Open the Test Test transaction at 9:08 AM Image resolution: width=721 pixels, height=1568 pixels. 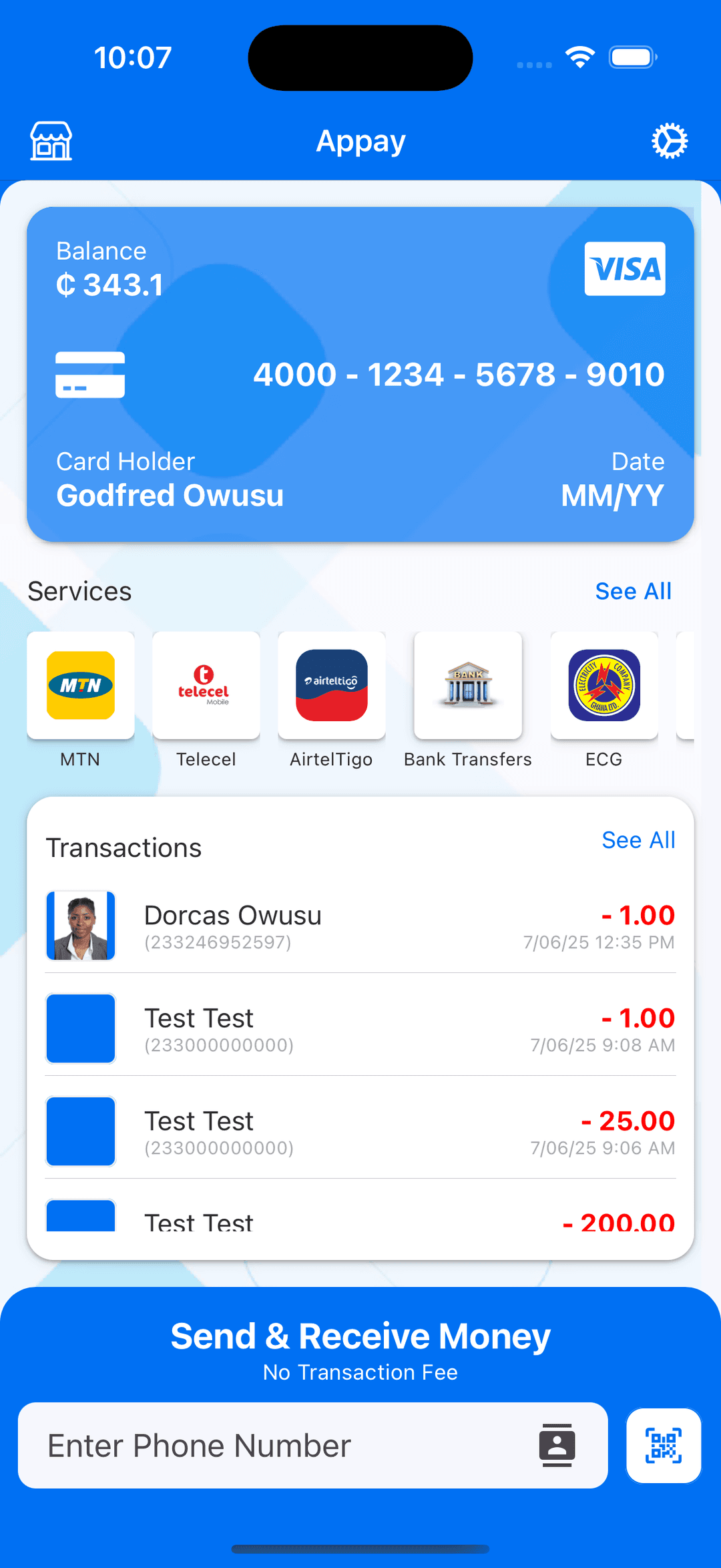coord(360,1029)
